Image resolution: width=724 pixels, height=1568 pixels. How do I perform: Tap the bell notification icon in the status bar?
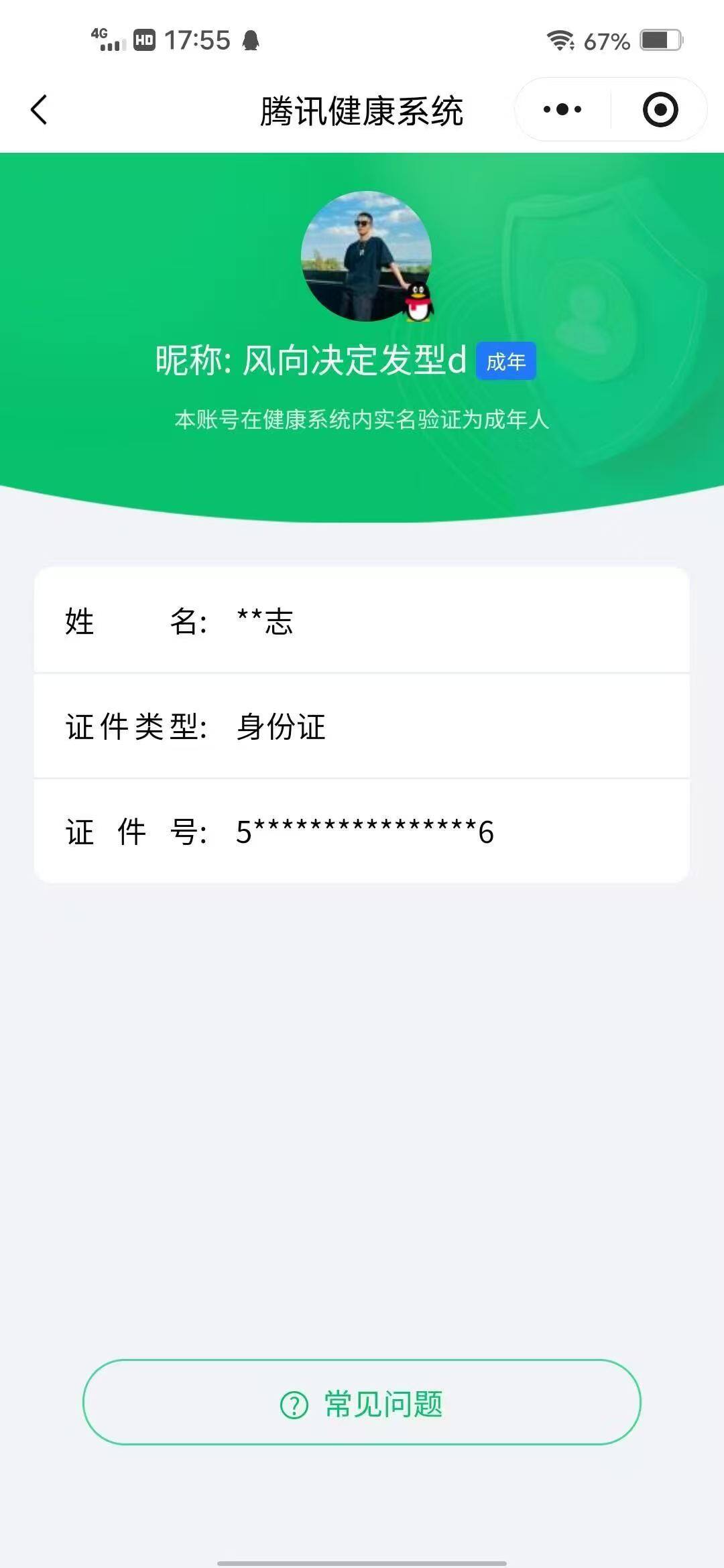[x=250, y=41]
